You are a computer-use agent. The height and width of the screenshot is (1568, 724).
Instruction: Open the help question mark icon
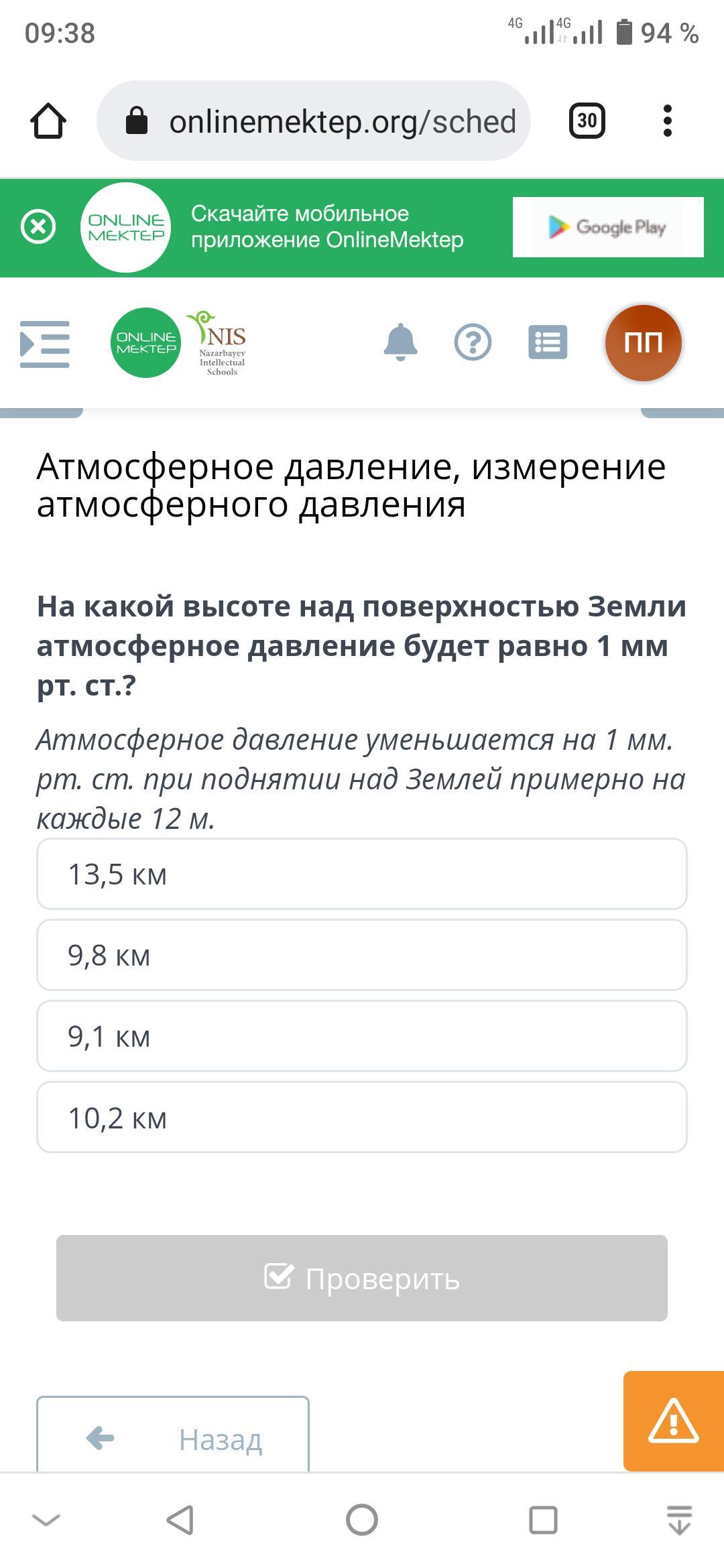click(473, 342)
